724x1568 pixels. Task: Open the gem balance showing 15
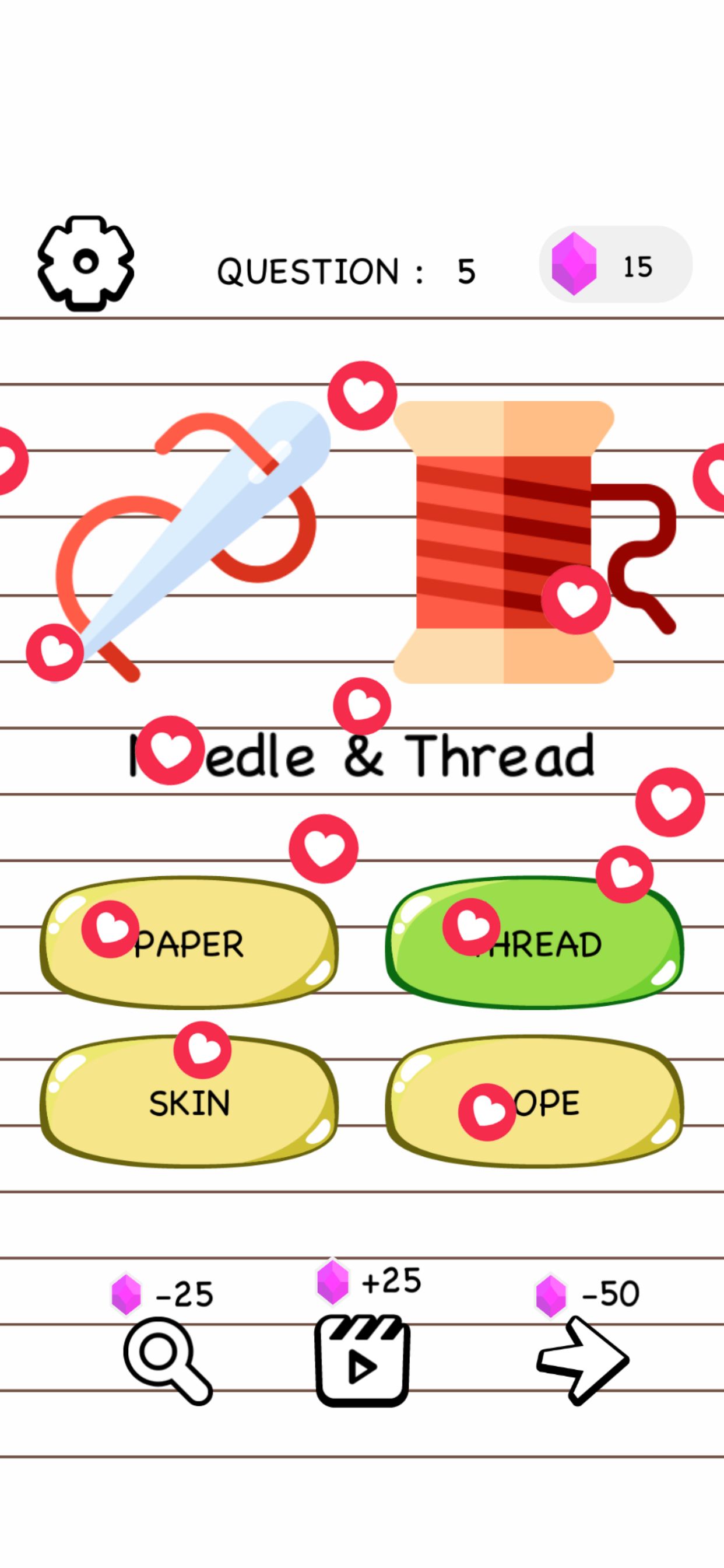point(616,264)
